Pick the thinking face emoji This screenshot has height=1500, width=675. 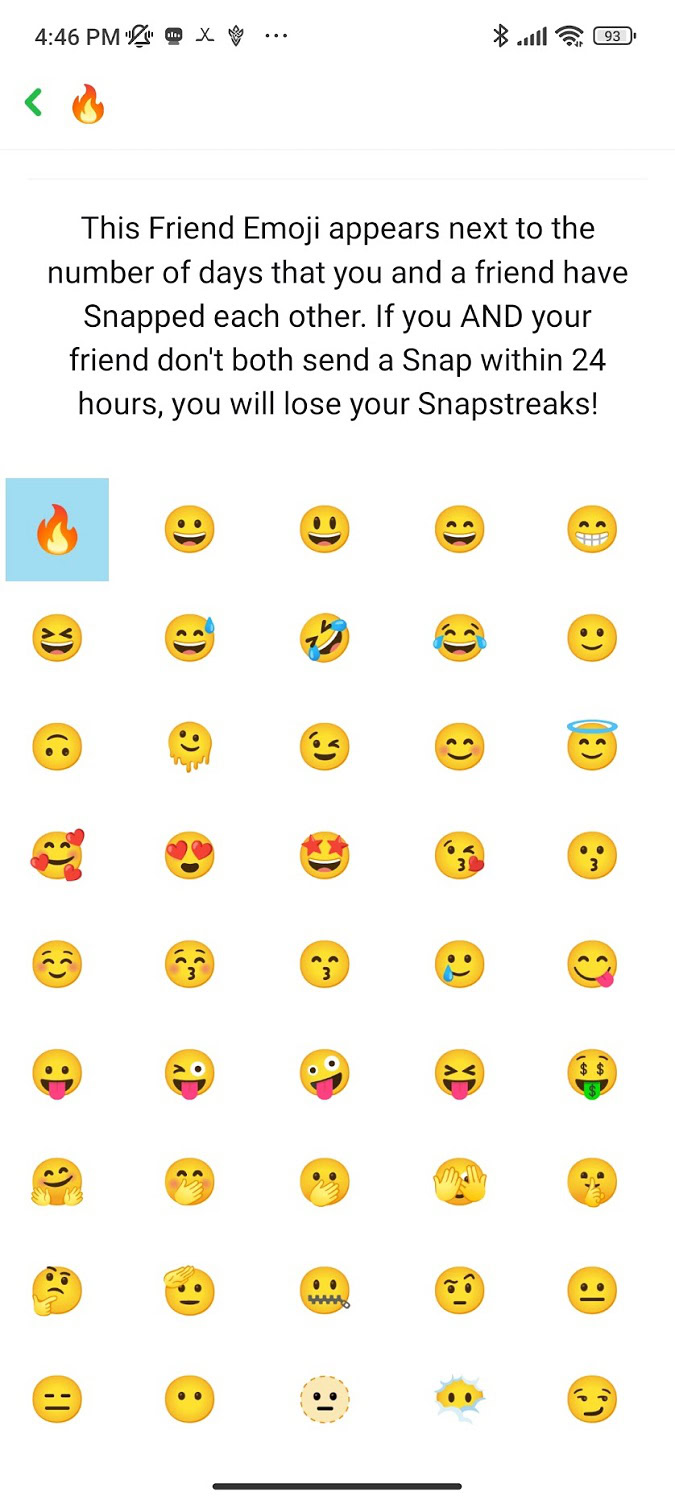click(x=57, y=1291)
